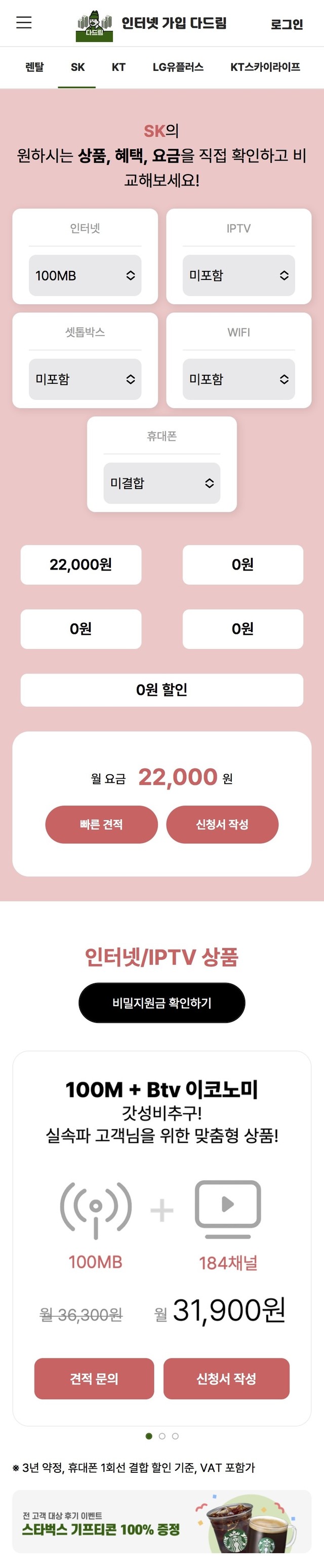Switch to the KT tab
The width and height of the screenshot is (324, 1568).
[x=119, y=67]
